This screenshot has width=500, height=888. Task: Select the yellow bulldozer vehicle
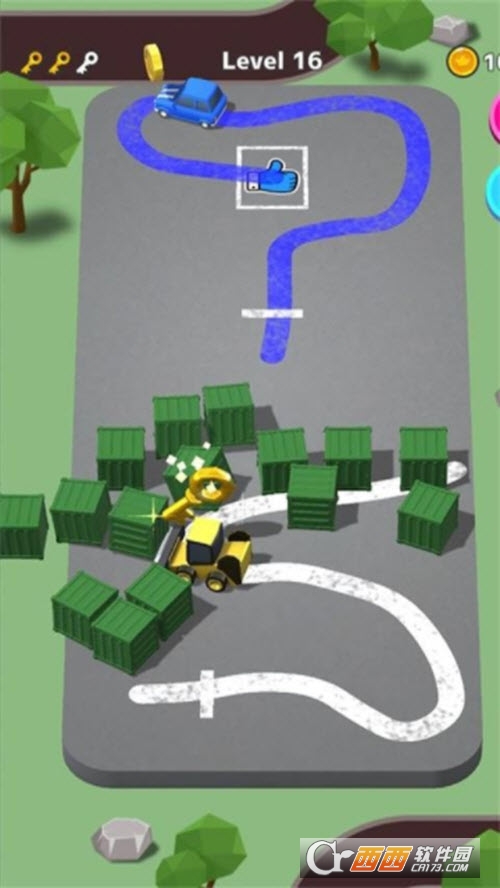(x=210, y=554)
